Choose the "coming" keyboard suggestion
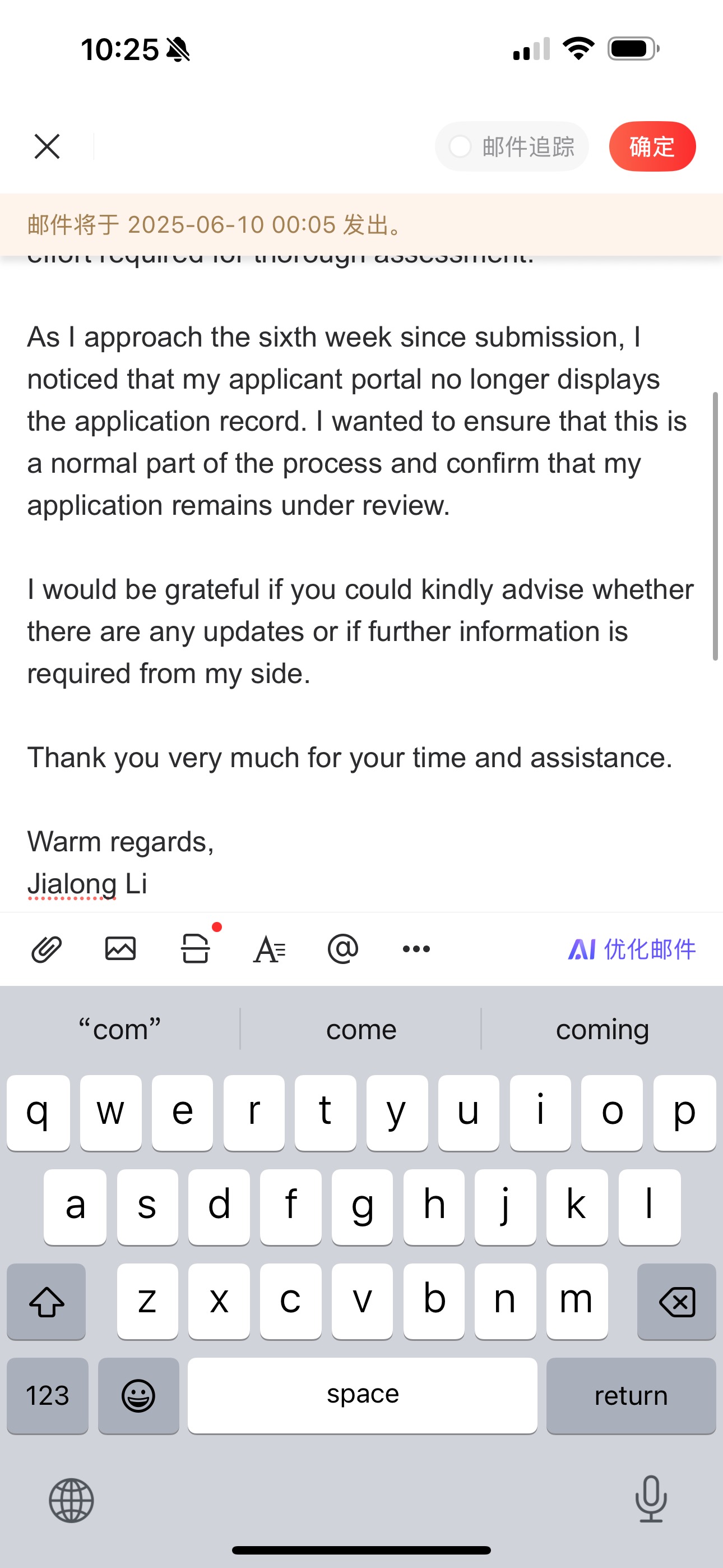Screen dimensions: 723x1568 602,1029
